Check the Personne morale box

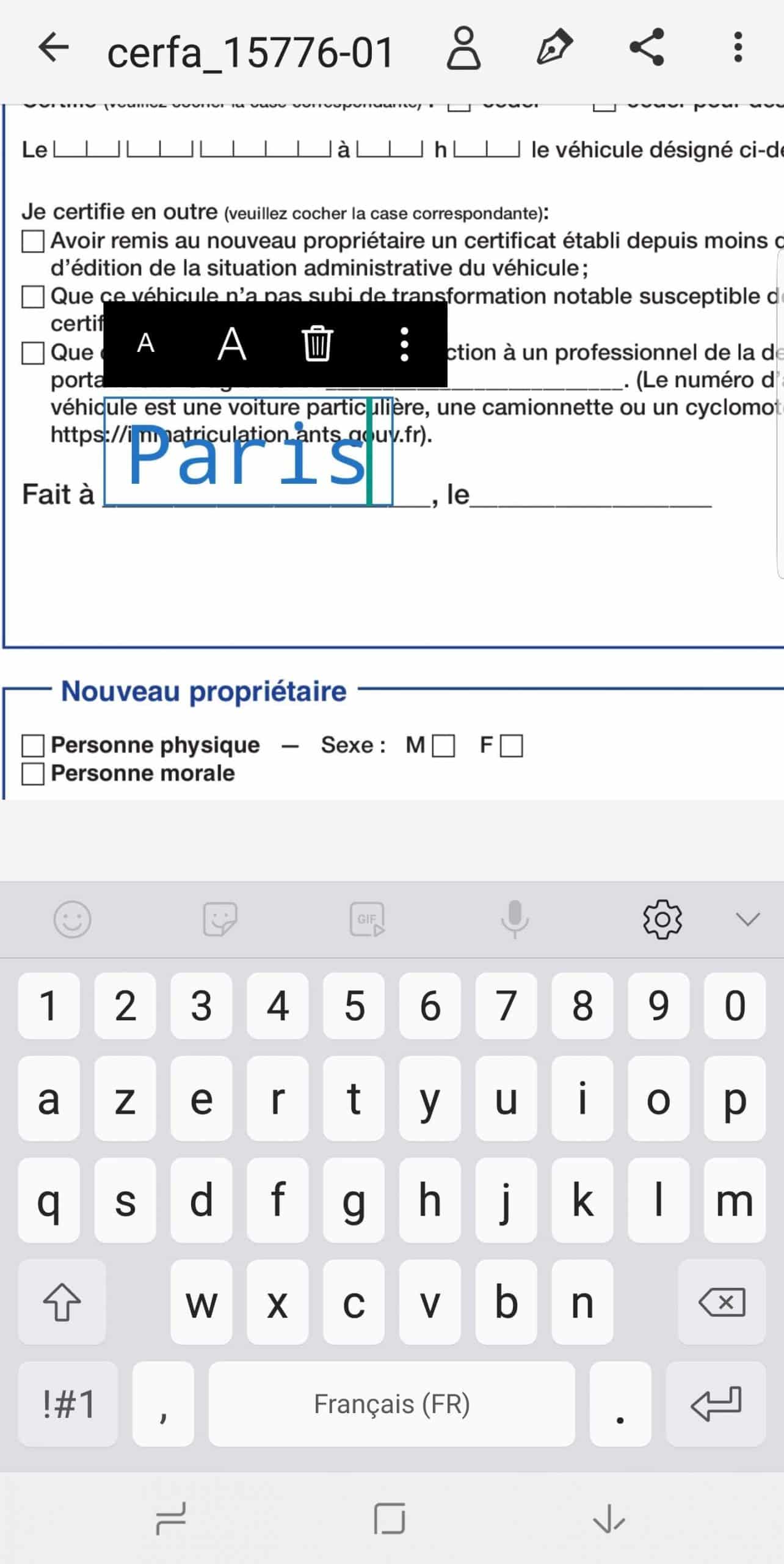(33, 773)
